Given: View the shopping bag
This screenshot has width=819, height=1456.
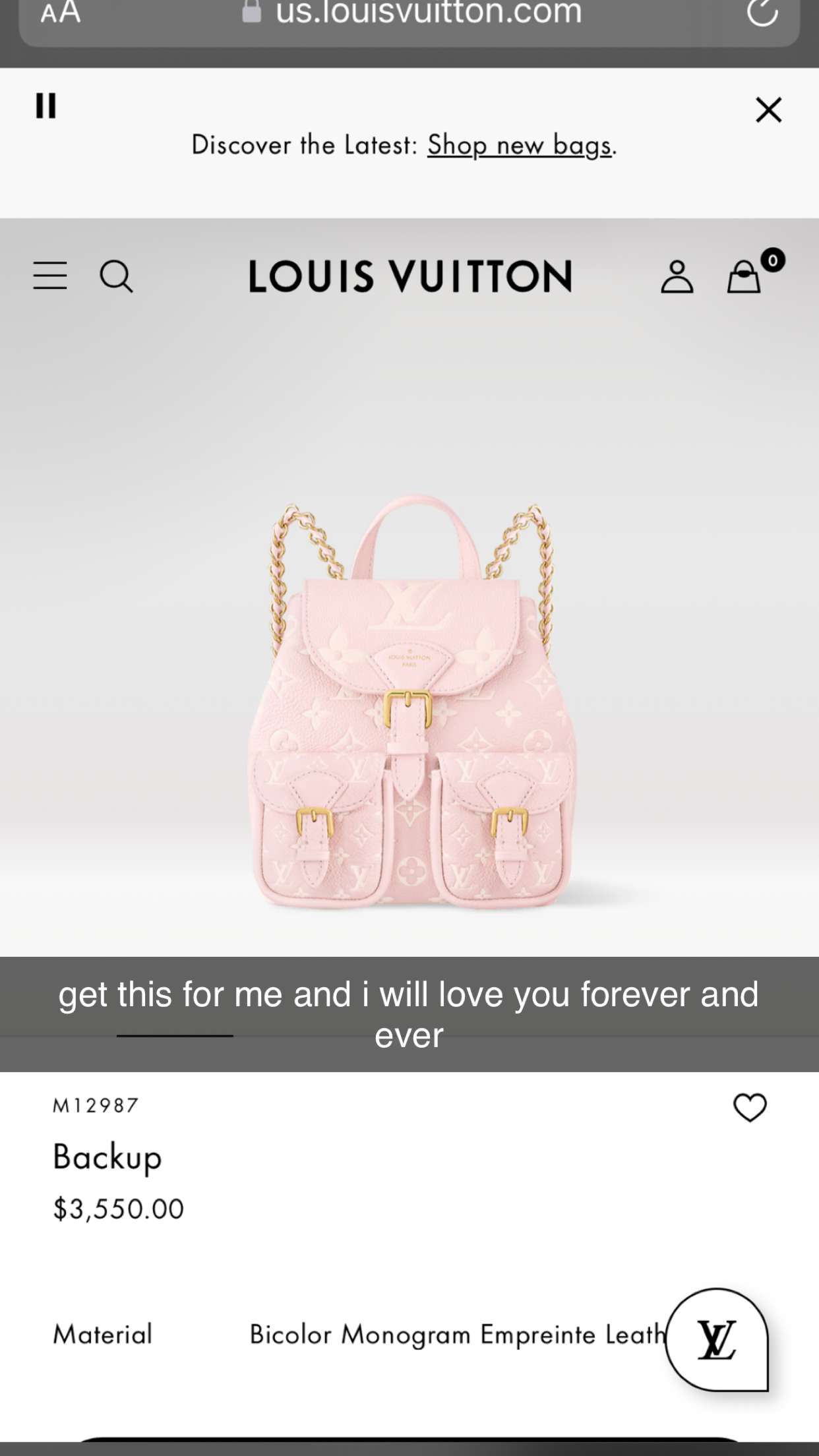Looking at the screenshot, I should tap(744, 276).
